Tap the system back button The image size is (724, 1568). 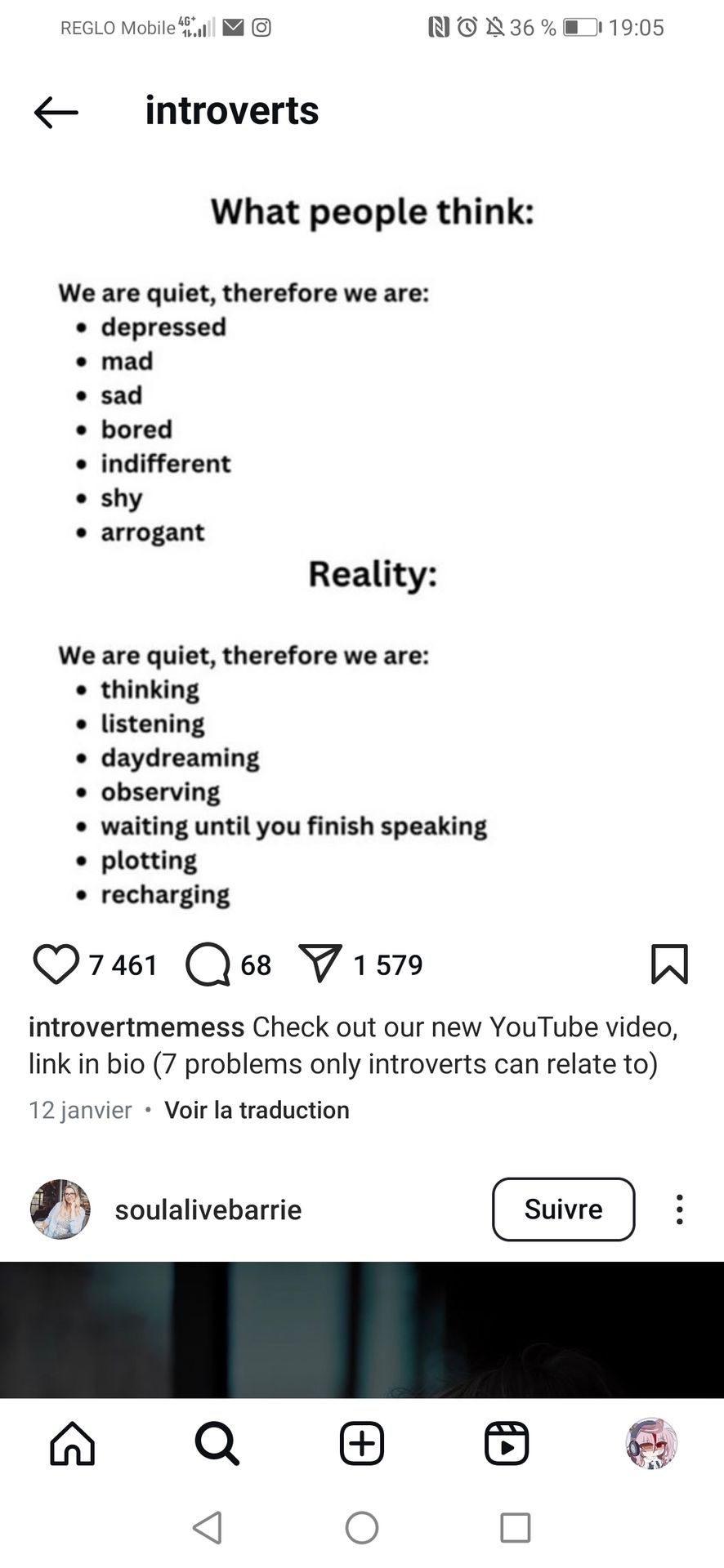208,1527
